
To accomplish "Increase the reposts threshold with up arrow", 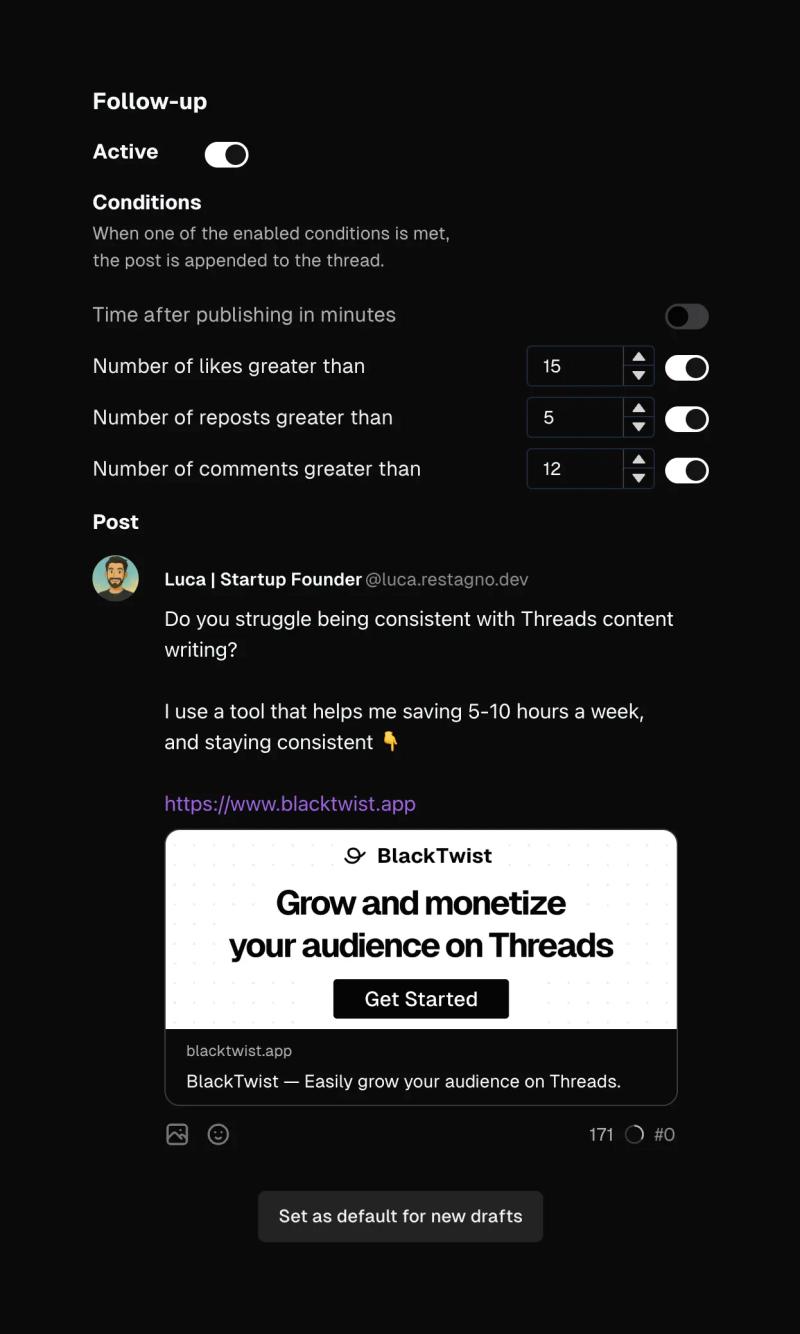I will [638, 408].
